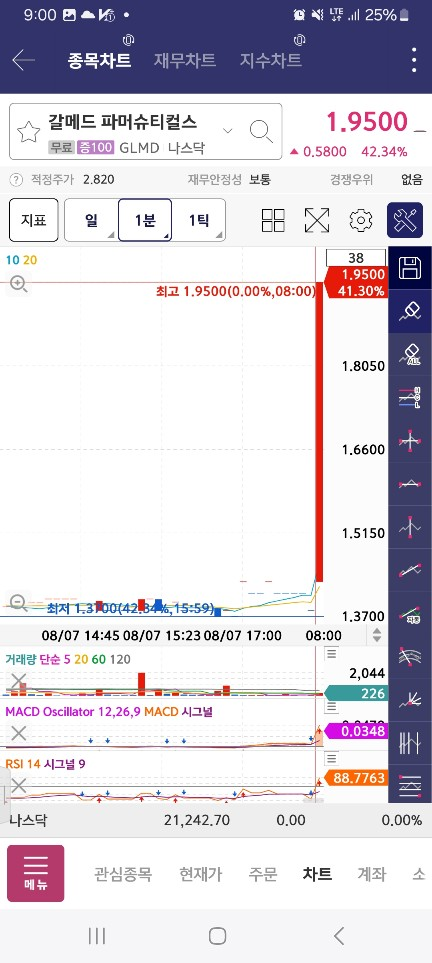Go to the 주문 order tab
This screenshot has height=963, width=432.
[263, 874]
